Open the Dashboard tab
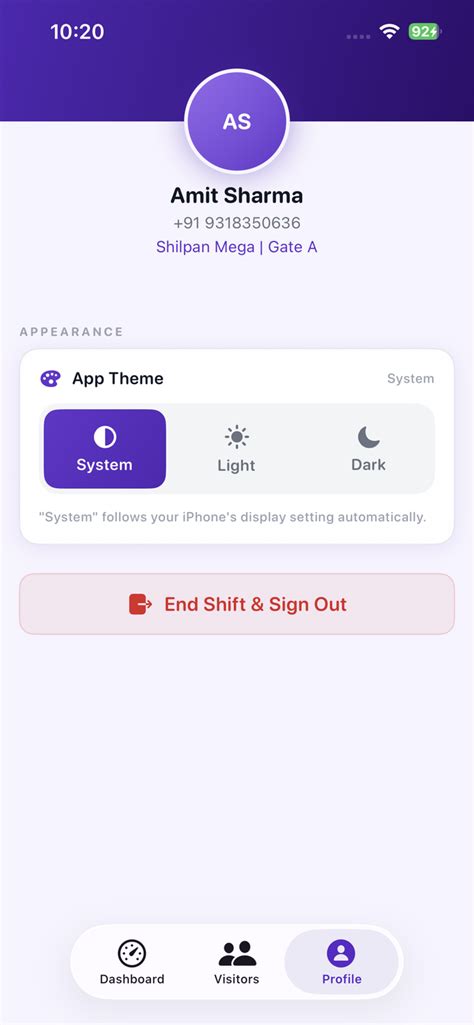The width and height of the screenshot is (474, 1025). coord(132,962)
